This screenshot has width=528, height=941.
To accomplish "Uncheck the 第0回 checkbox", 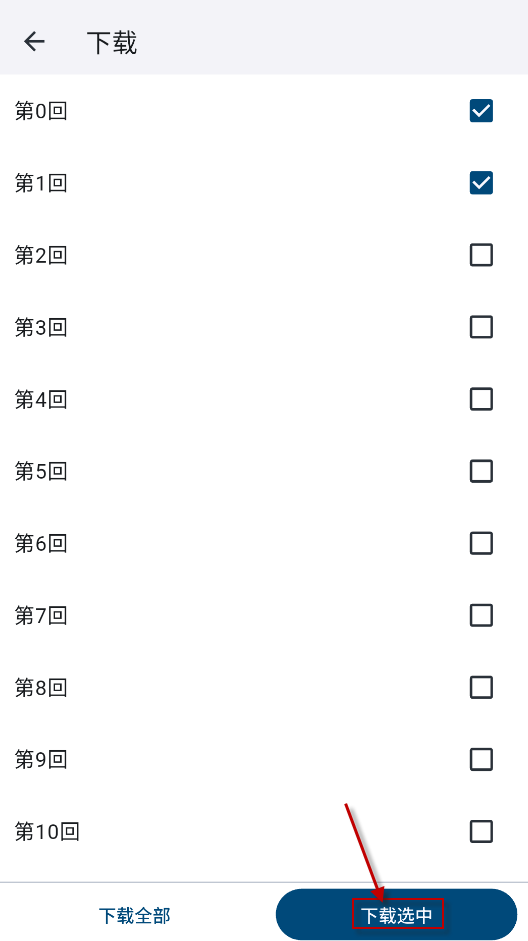I will tap(481, 111).
